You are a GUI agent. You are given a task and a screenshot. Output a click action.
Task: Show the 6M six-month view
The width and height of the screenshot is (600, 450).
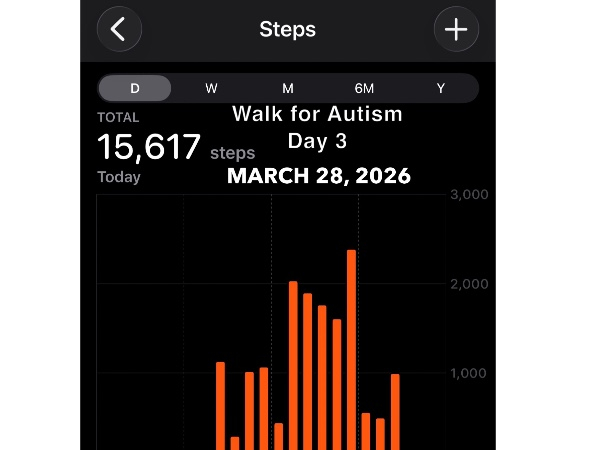tap(364, 88)
